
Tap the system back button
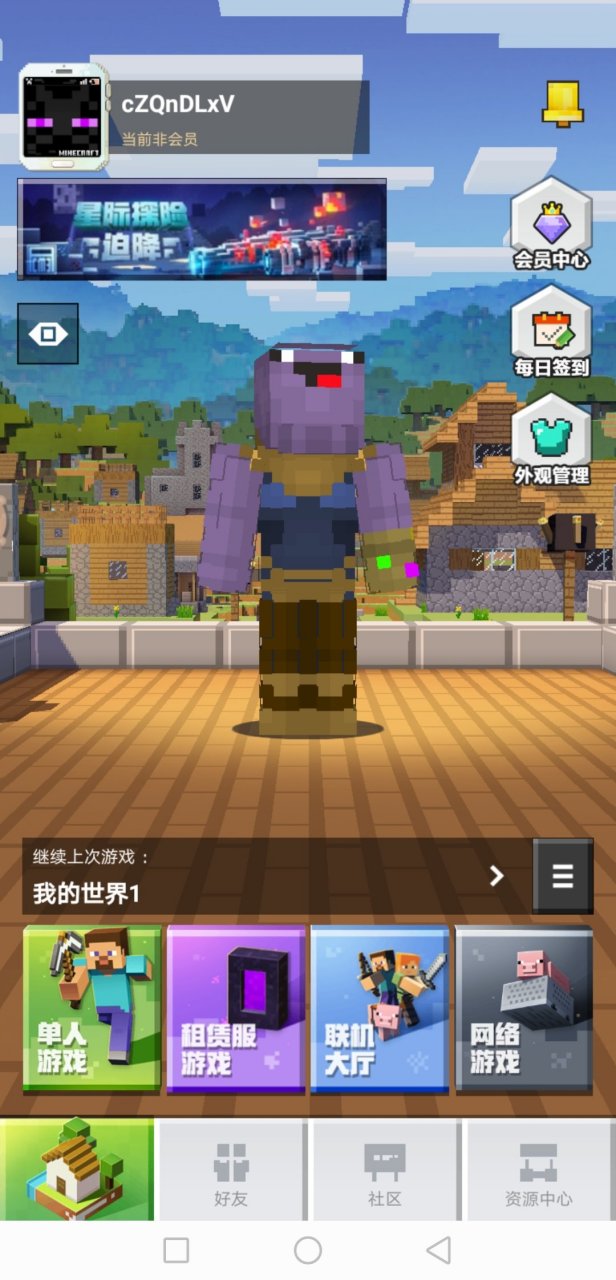438,1250
